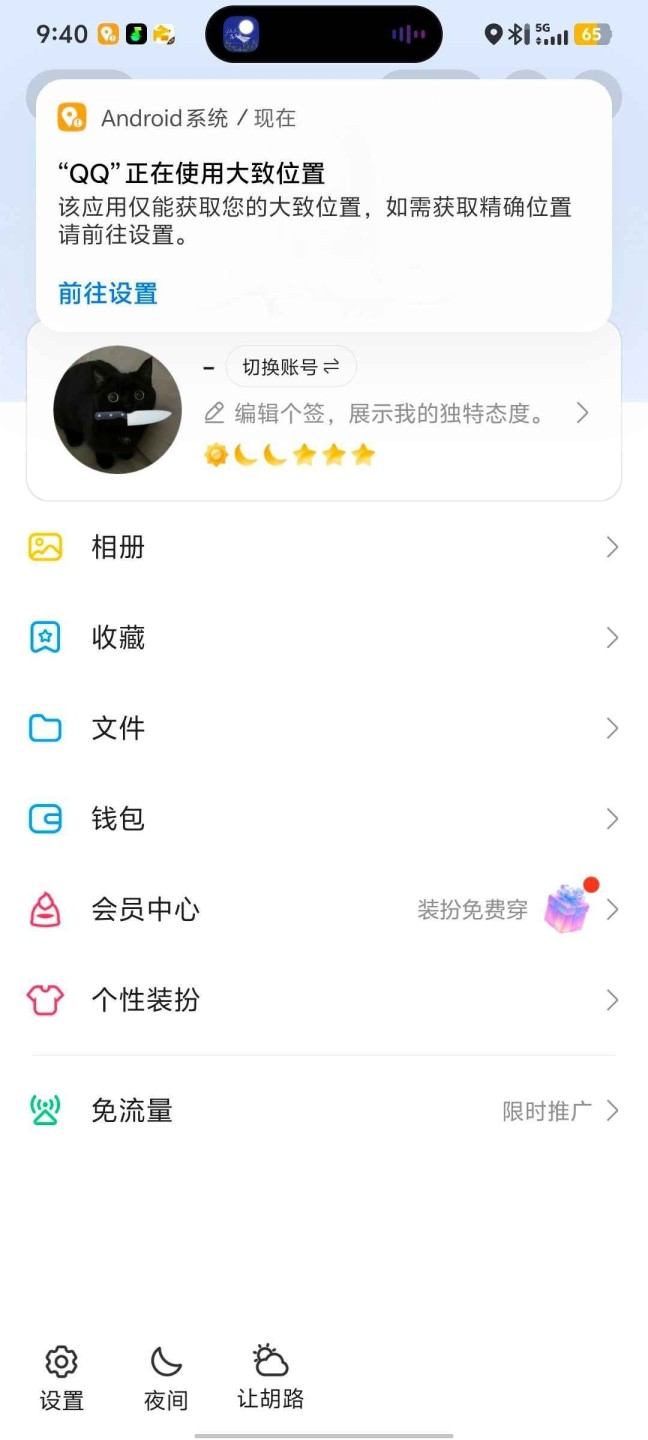The width and height of the screenshot is (648, 1440).
Task: View the sun, moon and star level icons
Action: [289, 456]
